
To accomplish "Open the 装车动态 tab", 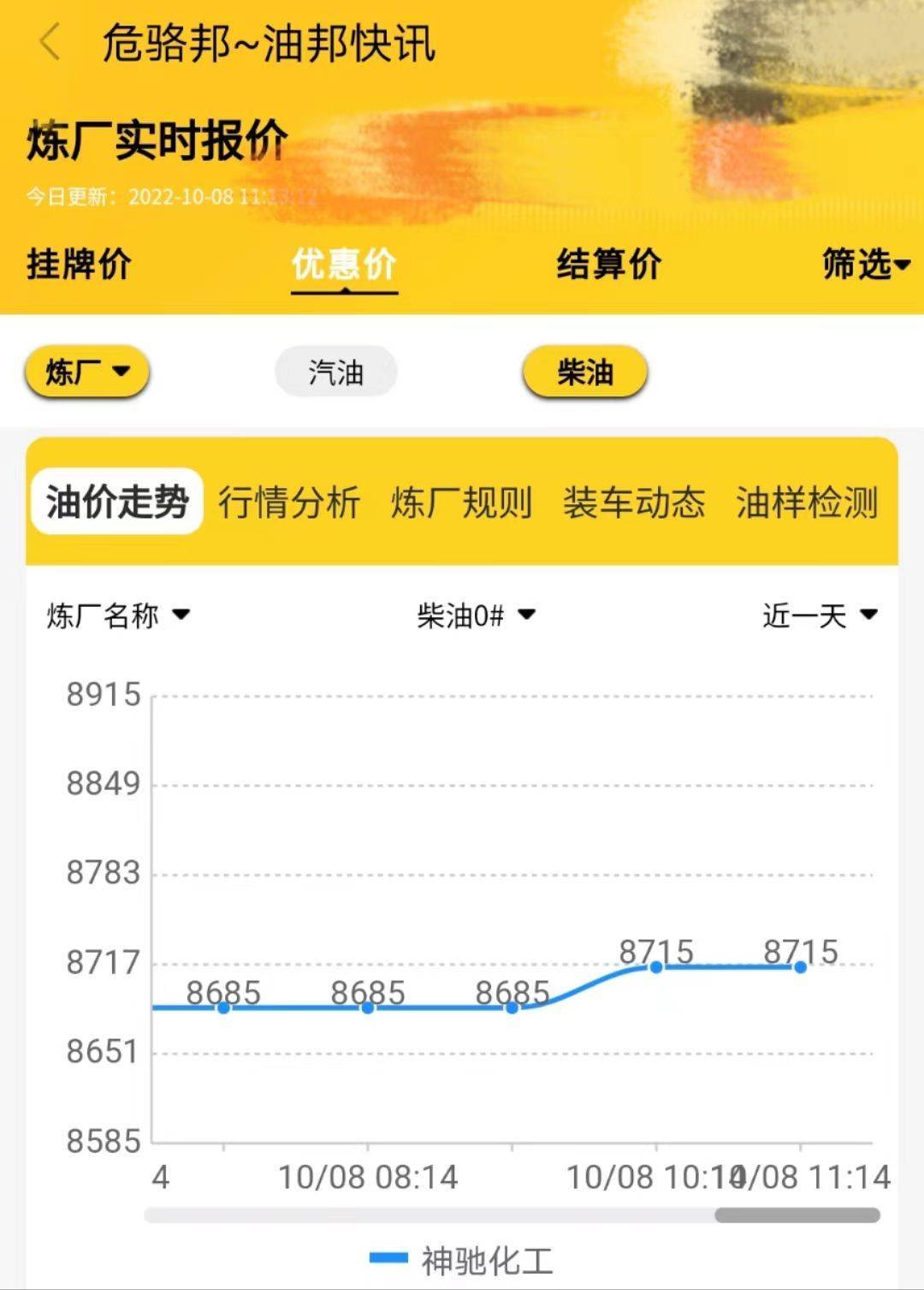I will click(637, 505).
